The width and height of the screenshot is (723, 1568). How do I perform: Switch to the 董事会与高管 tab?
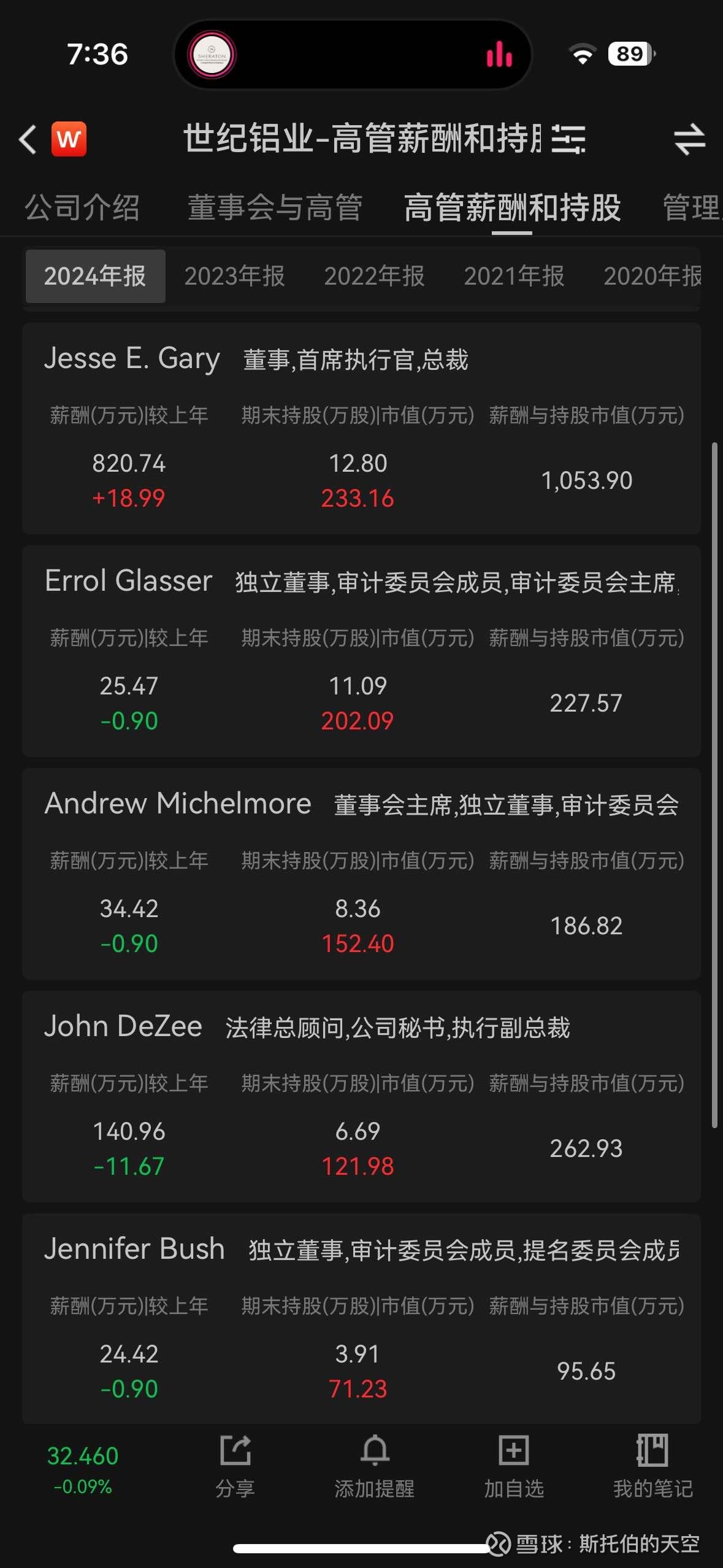[277, 209]
